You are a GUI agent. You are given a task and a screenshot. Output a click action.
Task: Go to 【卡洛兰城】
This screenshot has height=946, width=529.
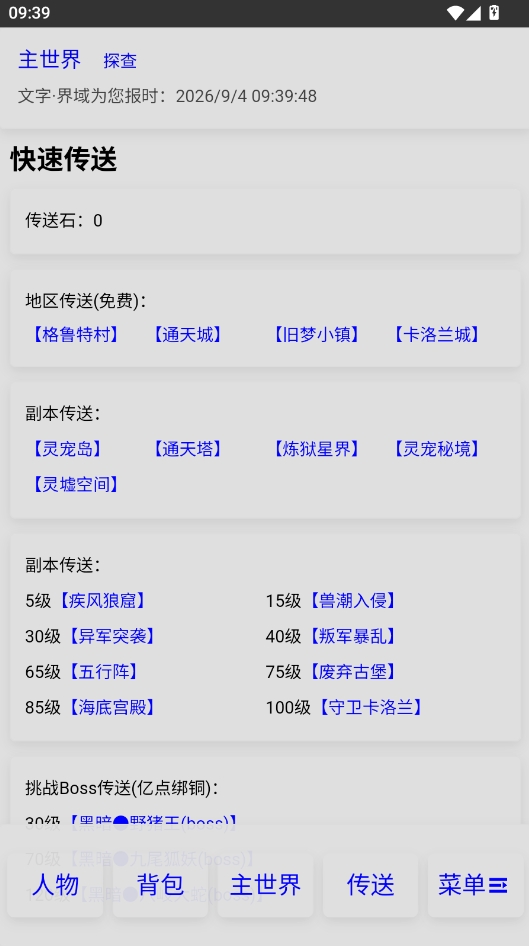click(437, 334)
